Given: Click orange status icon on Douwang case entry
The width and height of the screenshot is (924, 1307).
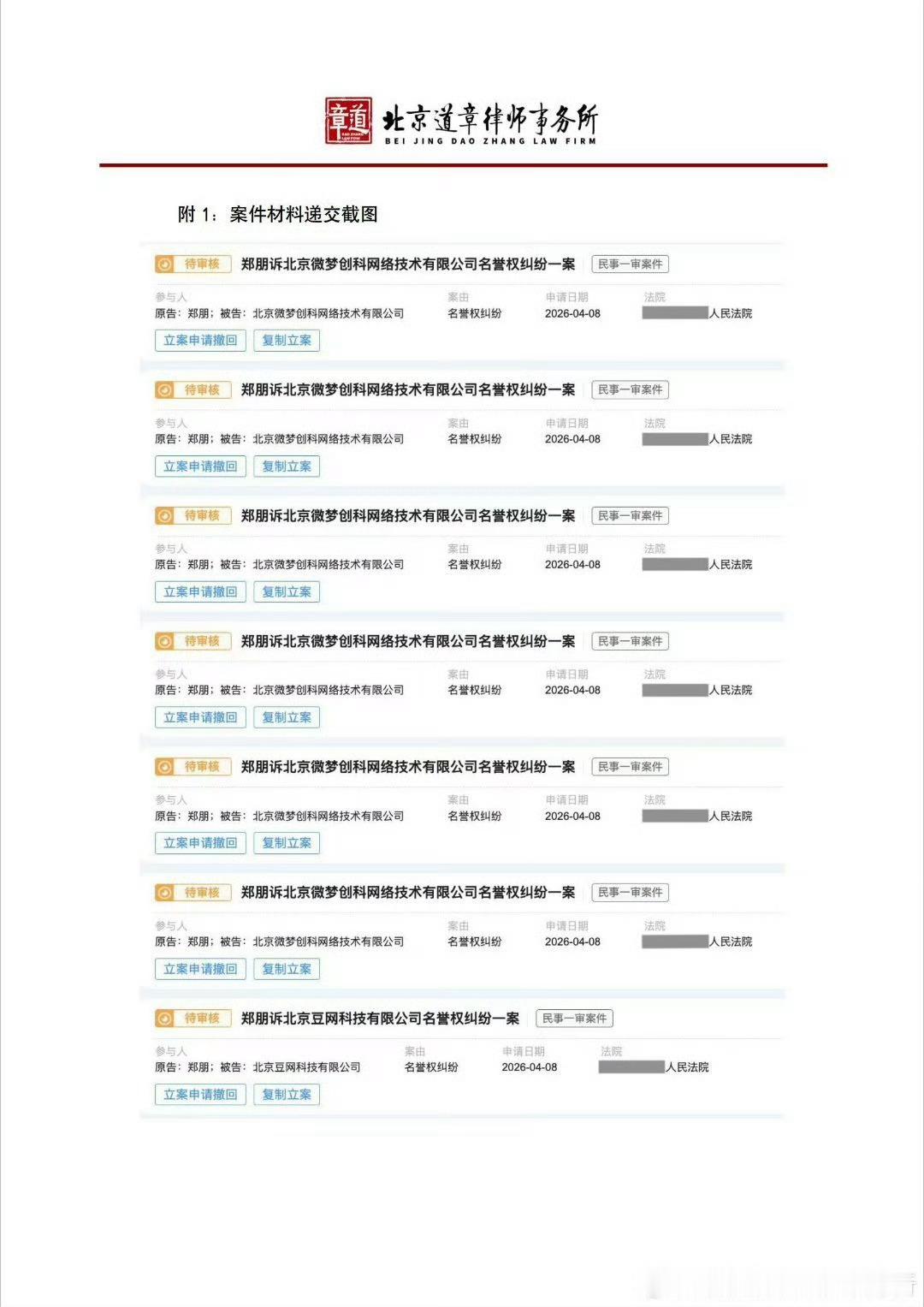Looking at the screenshot, I should pyautogui.click(x=163, y=1019).
